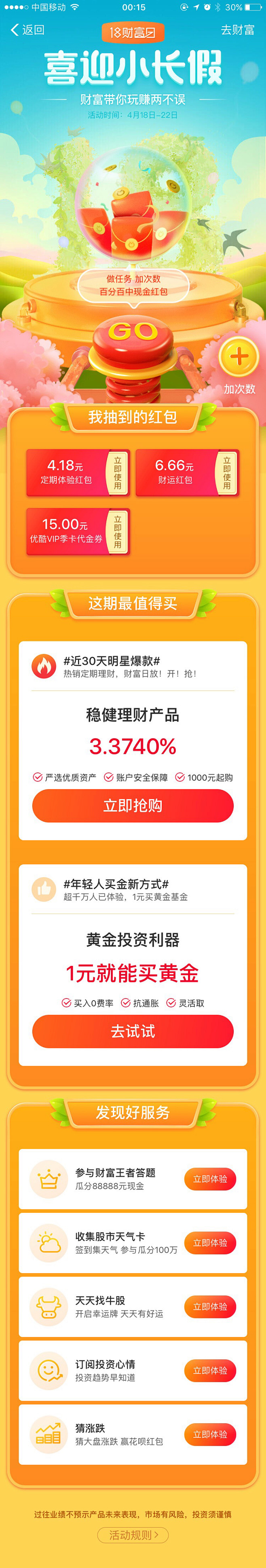Open the 去财富 link
The width and height of the screenshot is (266, 1568).
click(237, 30)
